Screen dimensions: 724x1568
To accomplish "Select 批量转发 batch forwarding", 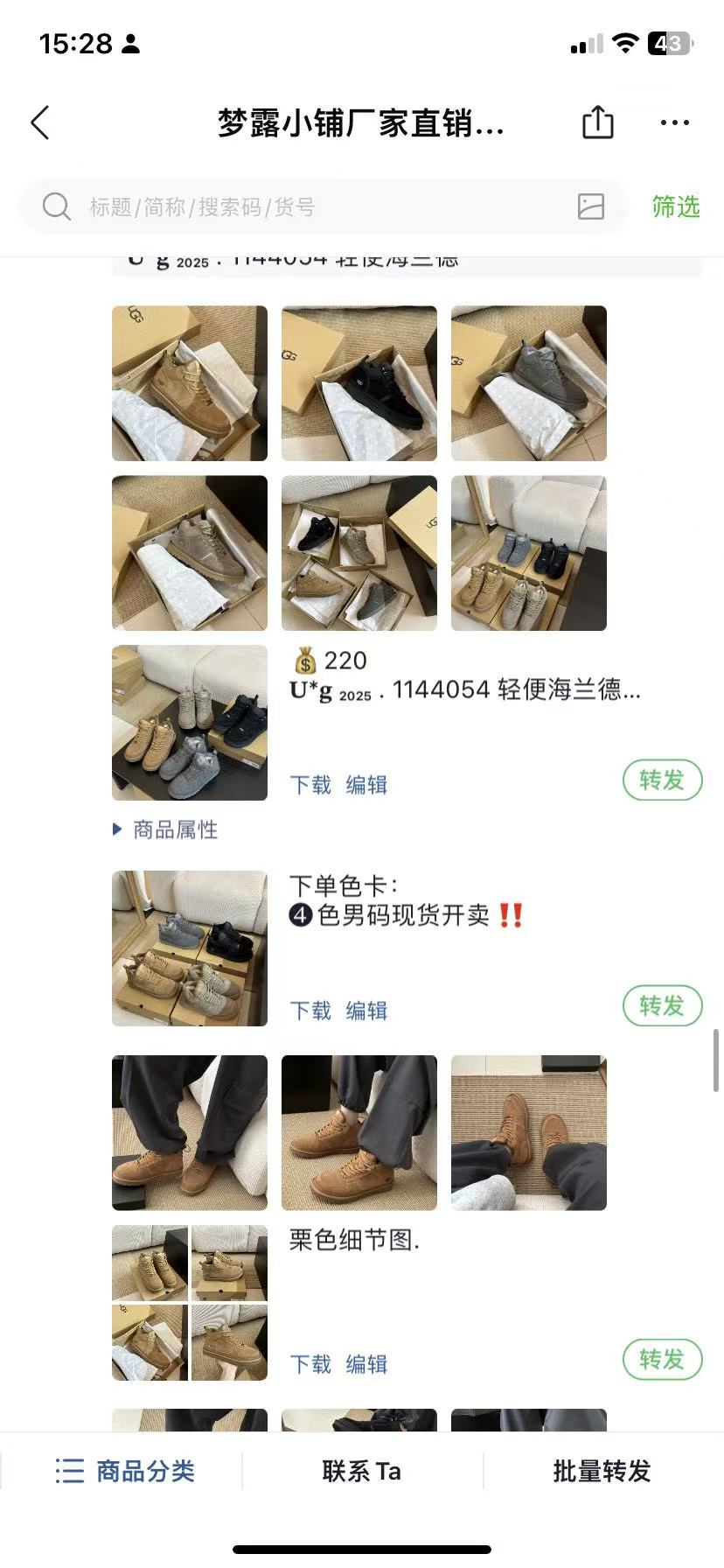I will 602,1471.
